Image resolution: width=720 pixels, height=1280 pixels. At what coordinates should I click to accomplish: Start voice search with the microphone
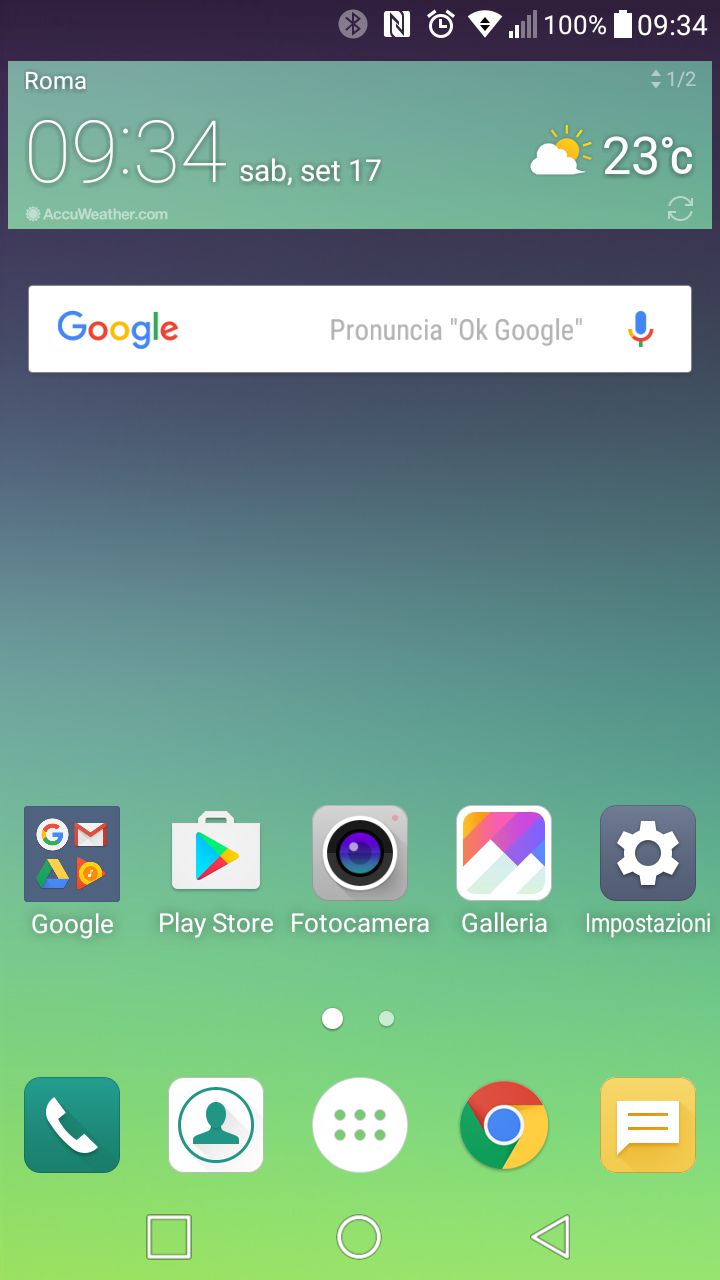point(640,329)
